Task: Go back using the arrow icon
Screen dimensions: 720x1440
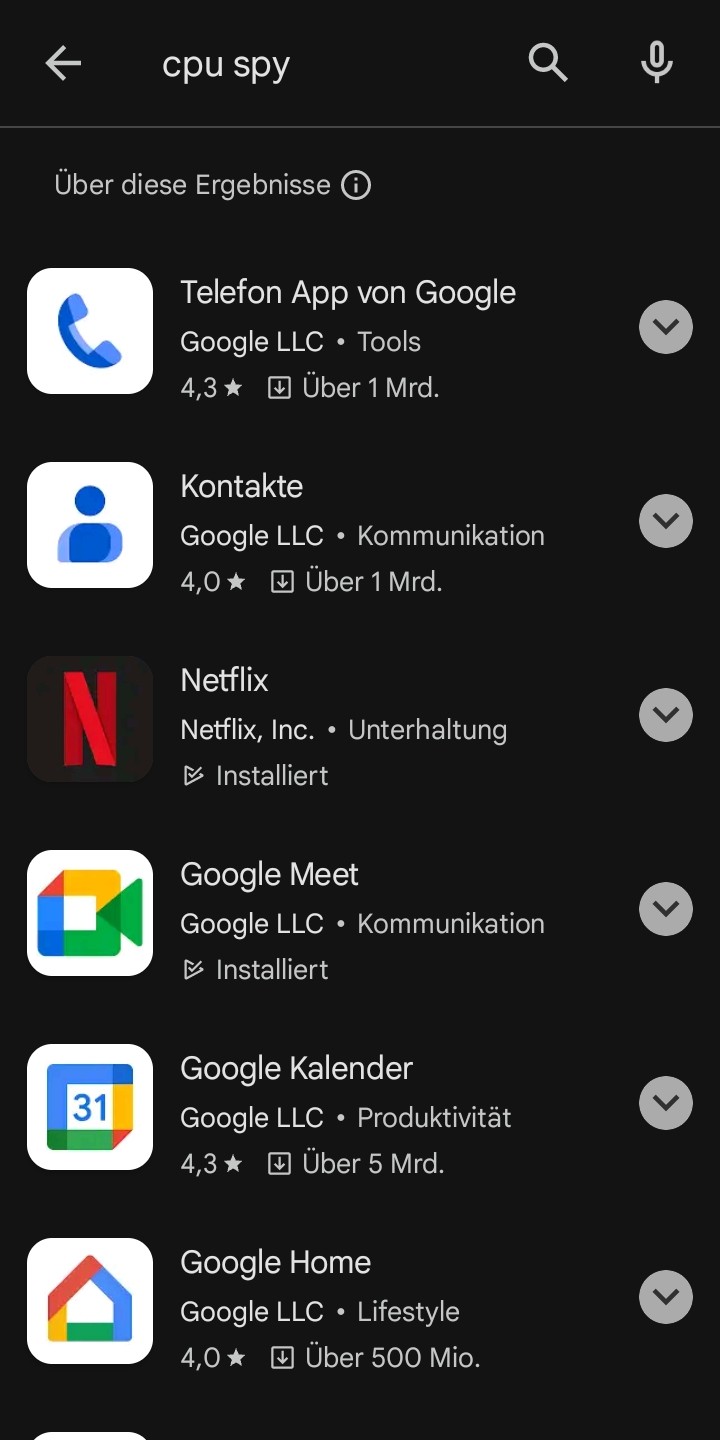Action: (x=63, y=64)
